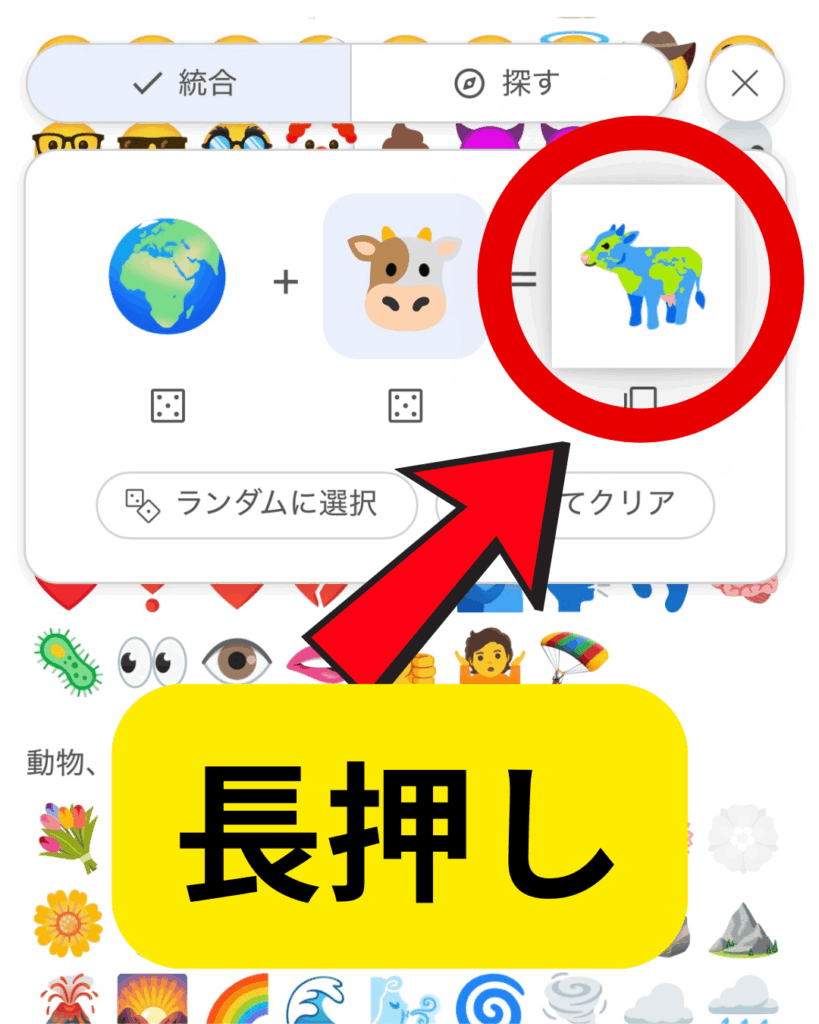
Task: Tap ランダムに選択 button
Action: coord(256,504)
